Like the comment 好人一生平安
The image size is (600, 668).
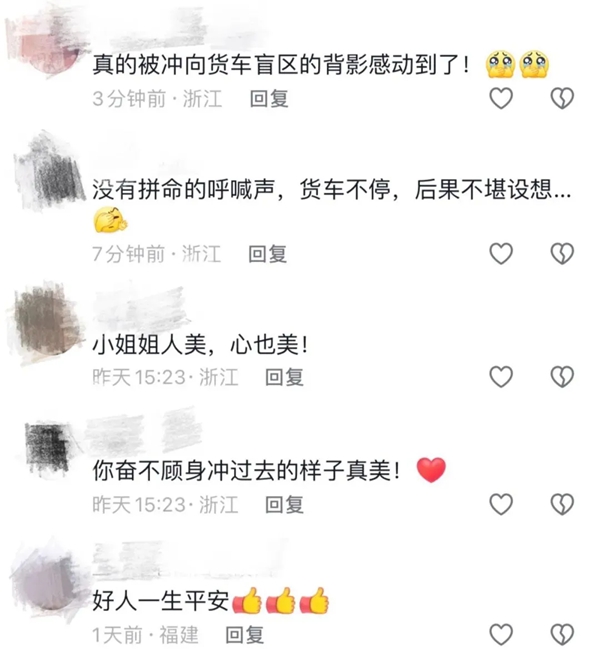[x=501, y=634]
